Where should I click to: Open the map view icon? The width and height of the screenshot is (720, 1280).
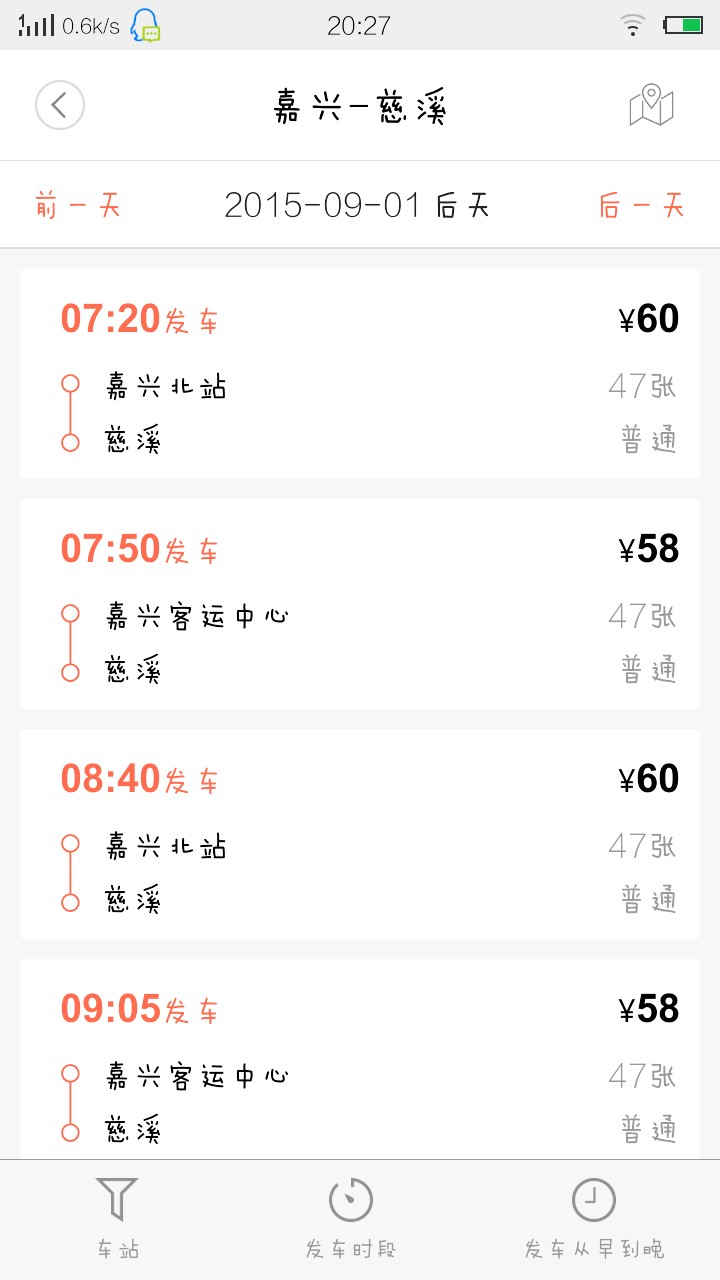pos(651,105)
